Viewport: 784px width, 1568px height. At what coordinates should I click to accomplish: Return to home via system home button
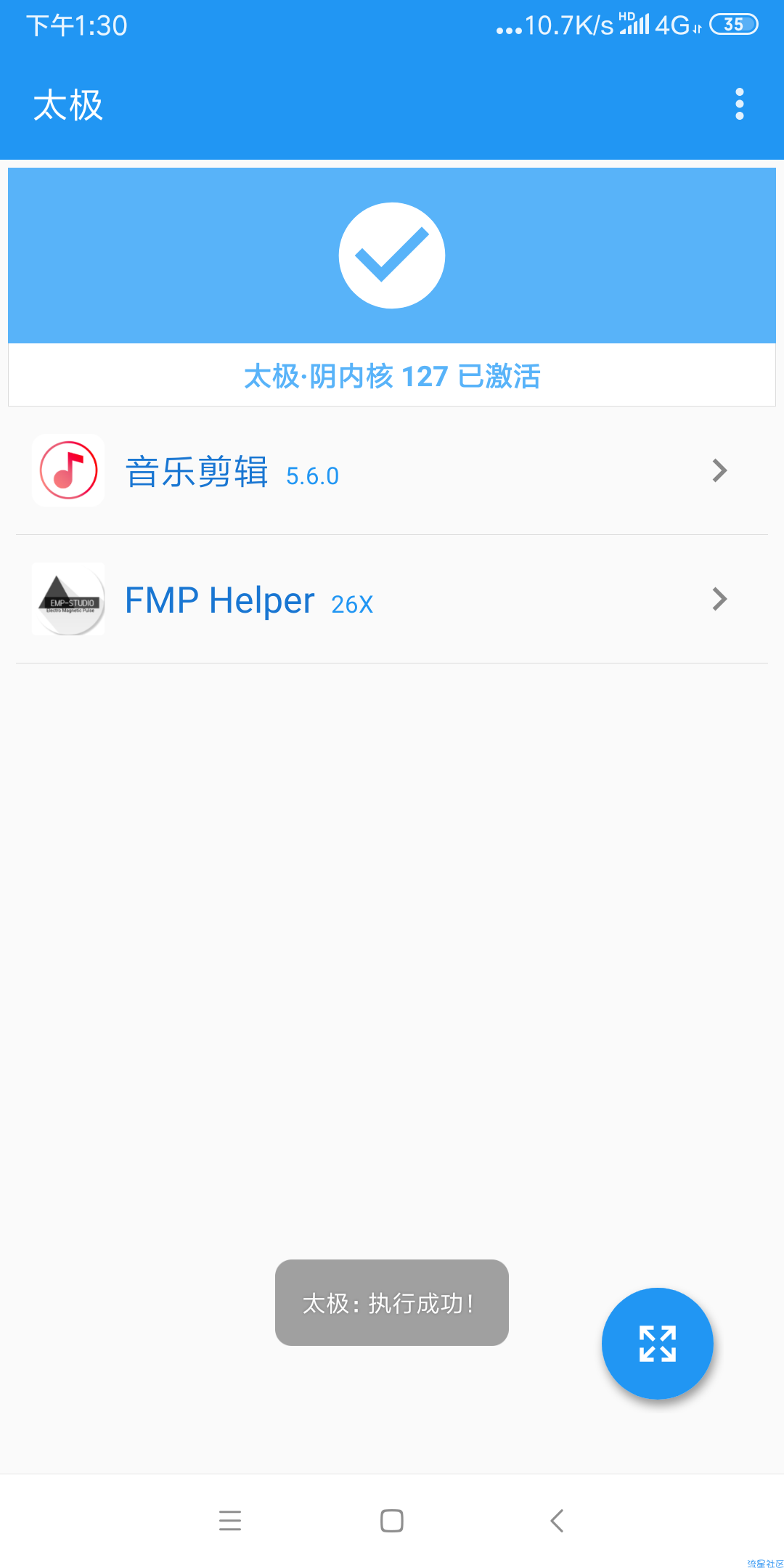tap(392, 1521)
